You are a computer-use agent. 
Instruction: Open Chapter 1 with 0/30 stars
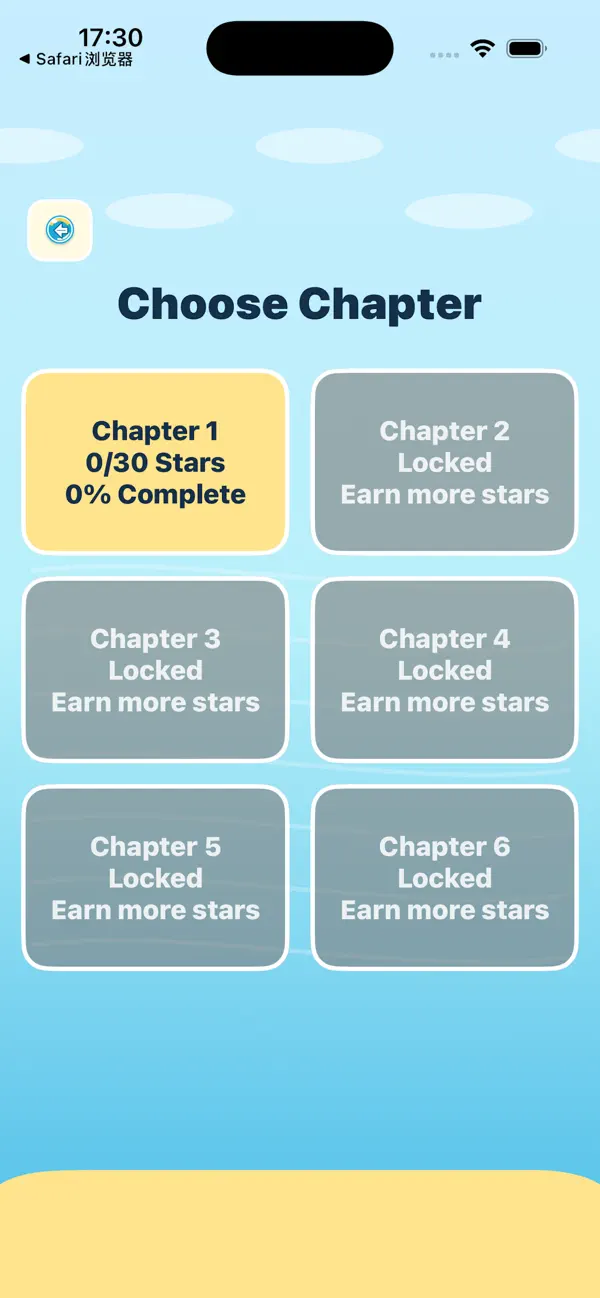point(155,462)
